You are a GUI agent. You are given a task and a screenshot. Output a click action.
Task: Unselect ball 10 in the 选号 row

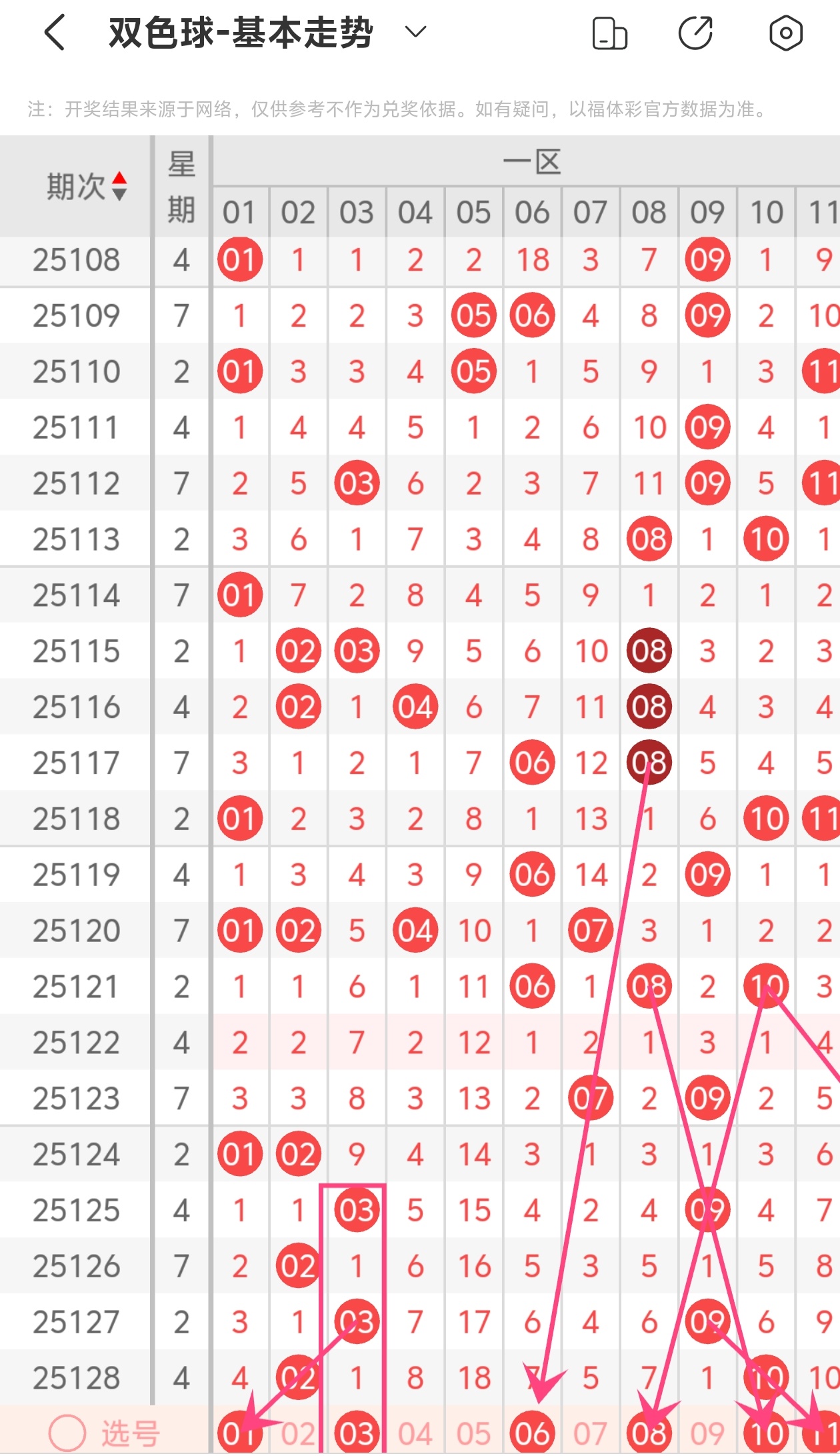point(766,1433)
